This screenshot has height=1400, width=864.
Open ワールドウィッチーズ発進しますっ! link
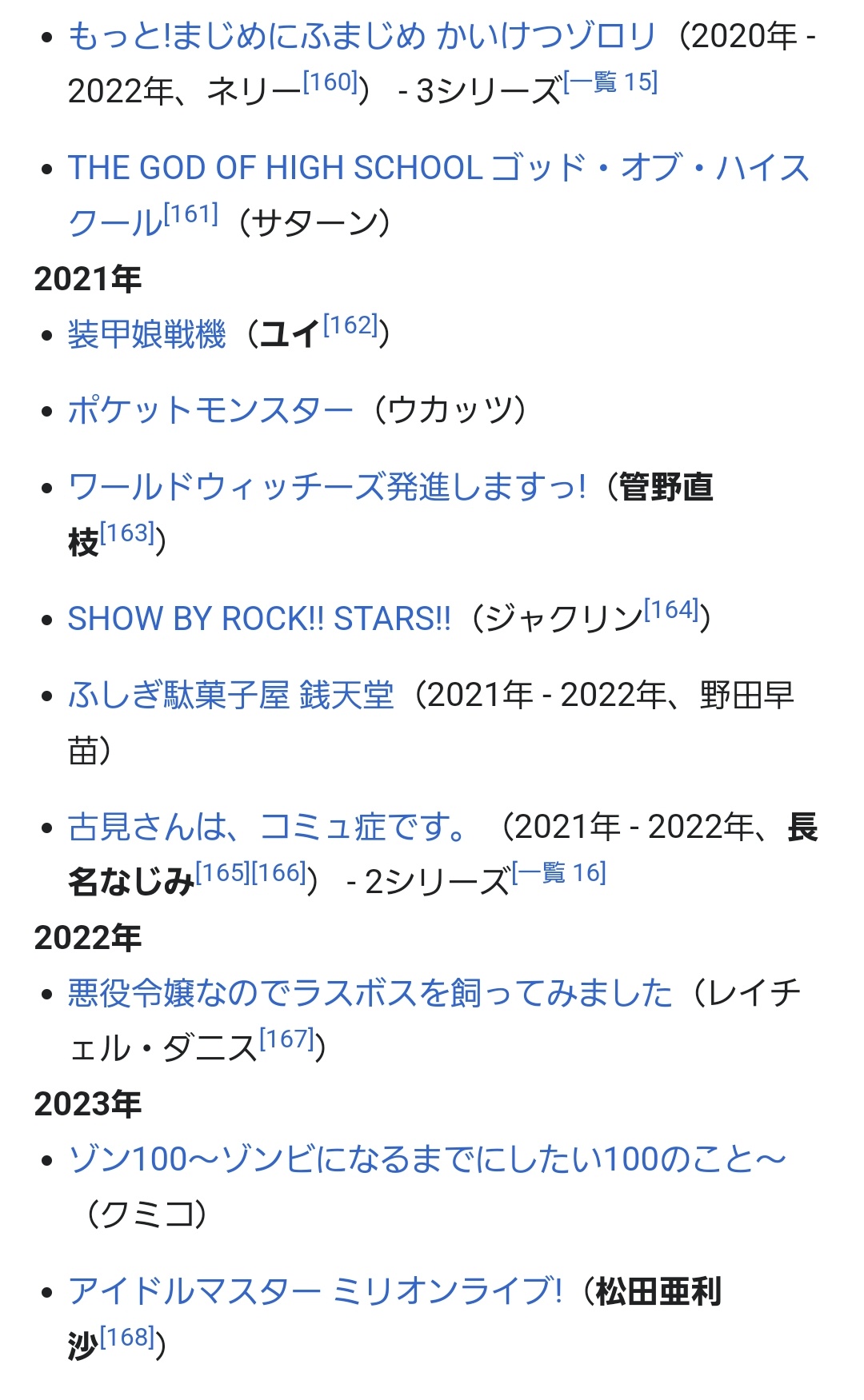(x=328, y=487)
